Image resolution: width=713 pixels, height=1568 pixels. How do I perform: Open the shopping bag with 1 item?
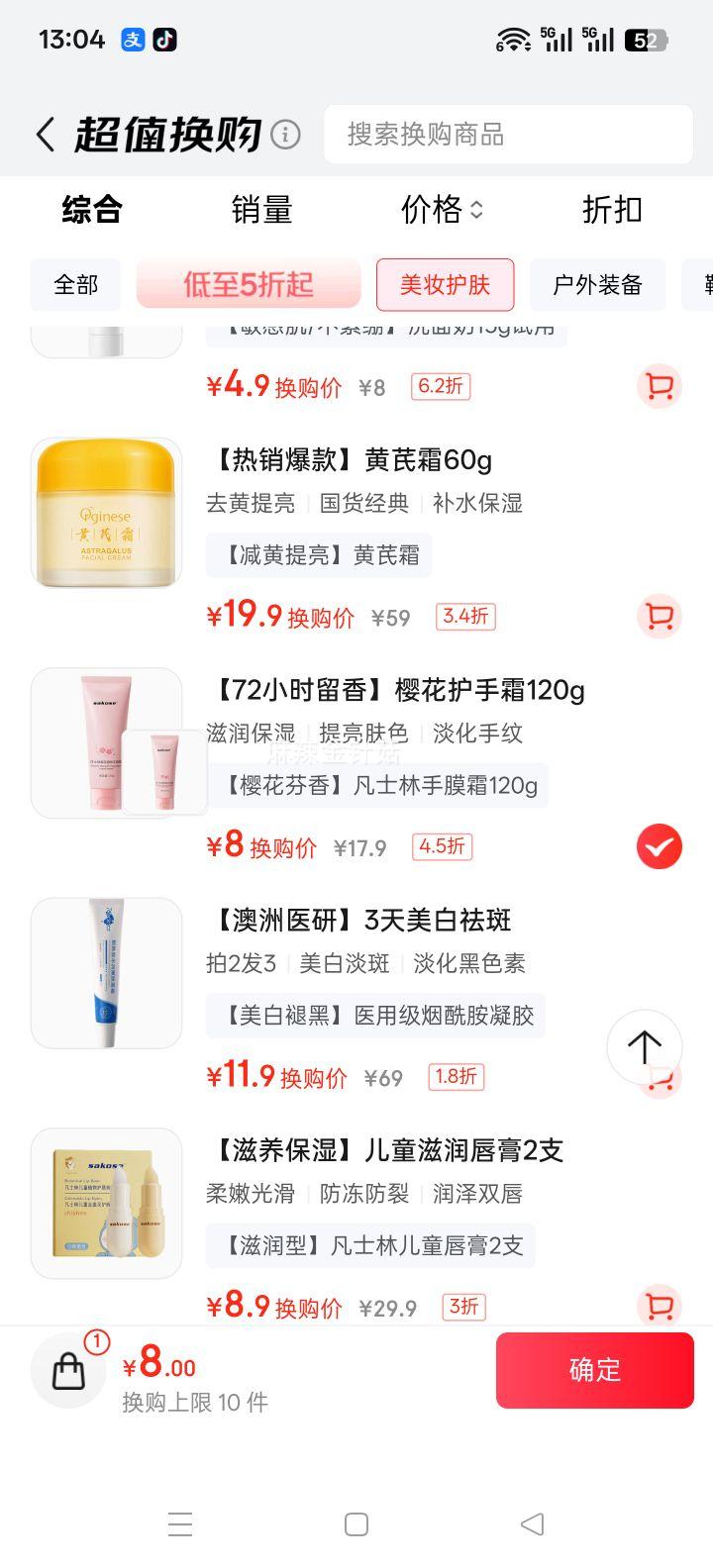click(68, 1370)
